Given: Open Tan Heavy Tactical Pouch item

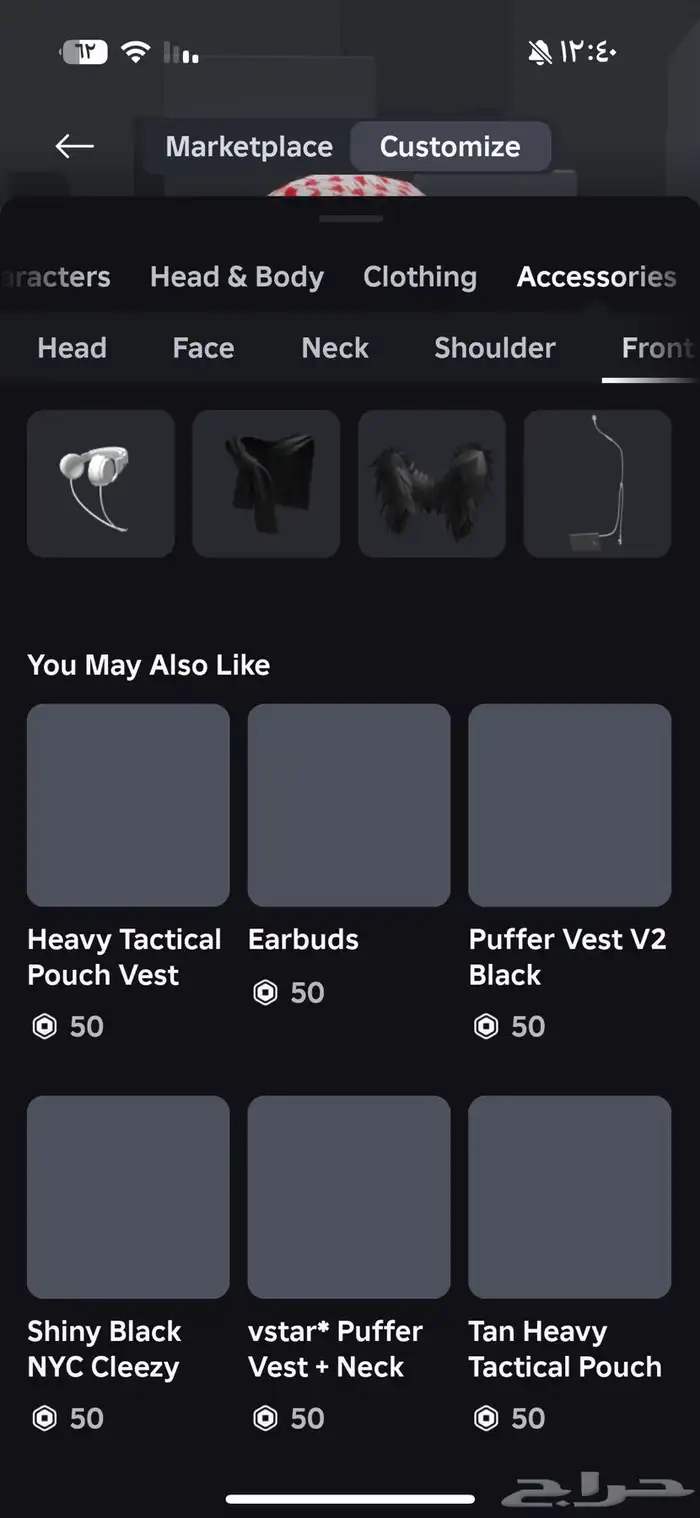Looking at the screenshot, I should coord(569,1197).
